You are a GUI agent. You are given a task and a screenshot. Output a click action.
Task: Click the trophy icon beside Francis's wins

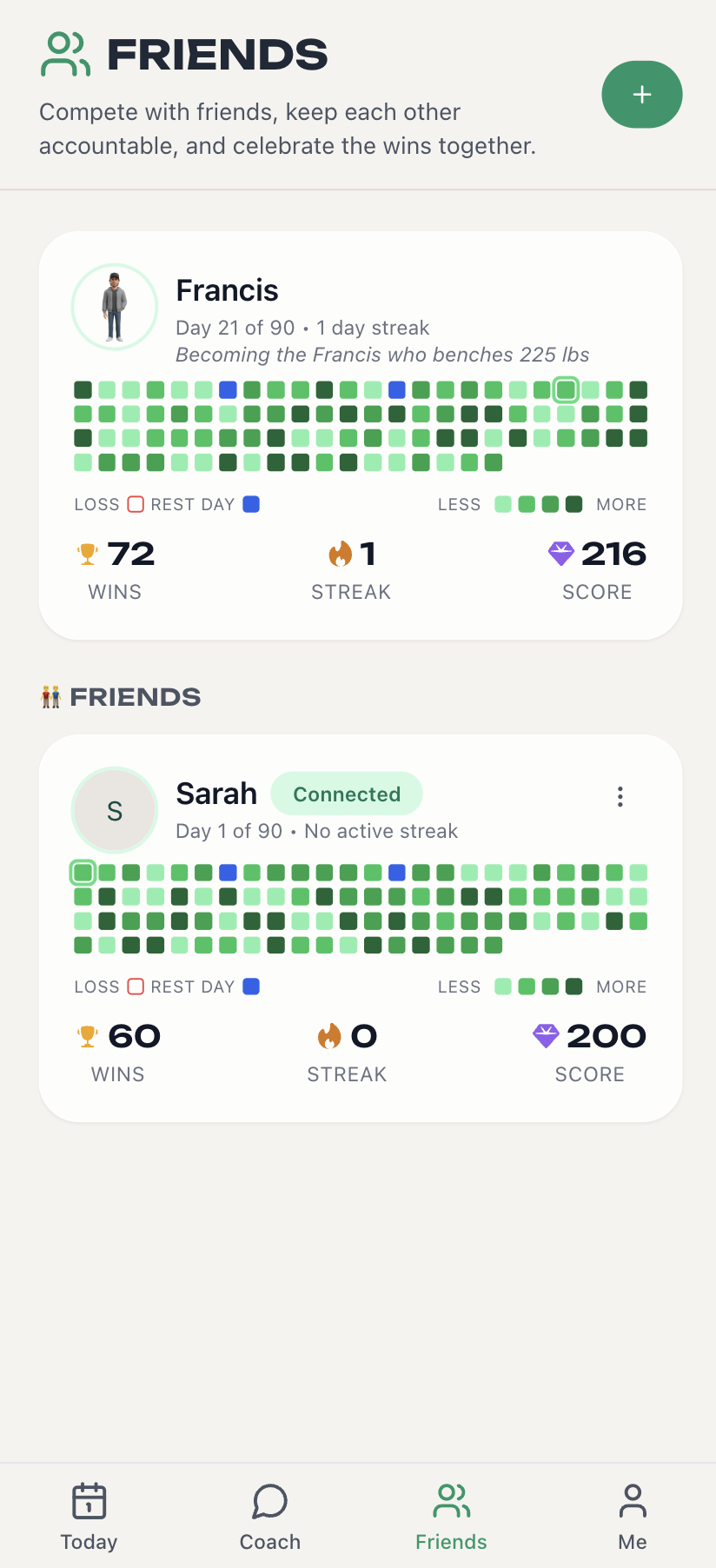(x=87, y=554)
